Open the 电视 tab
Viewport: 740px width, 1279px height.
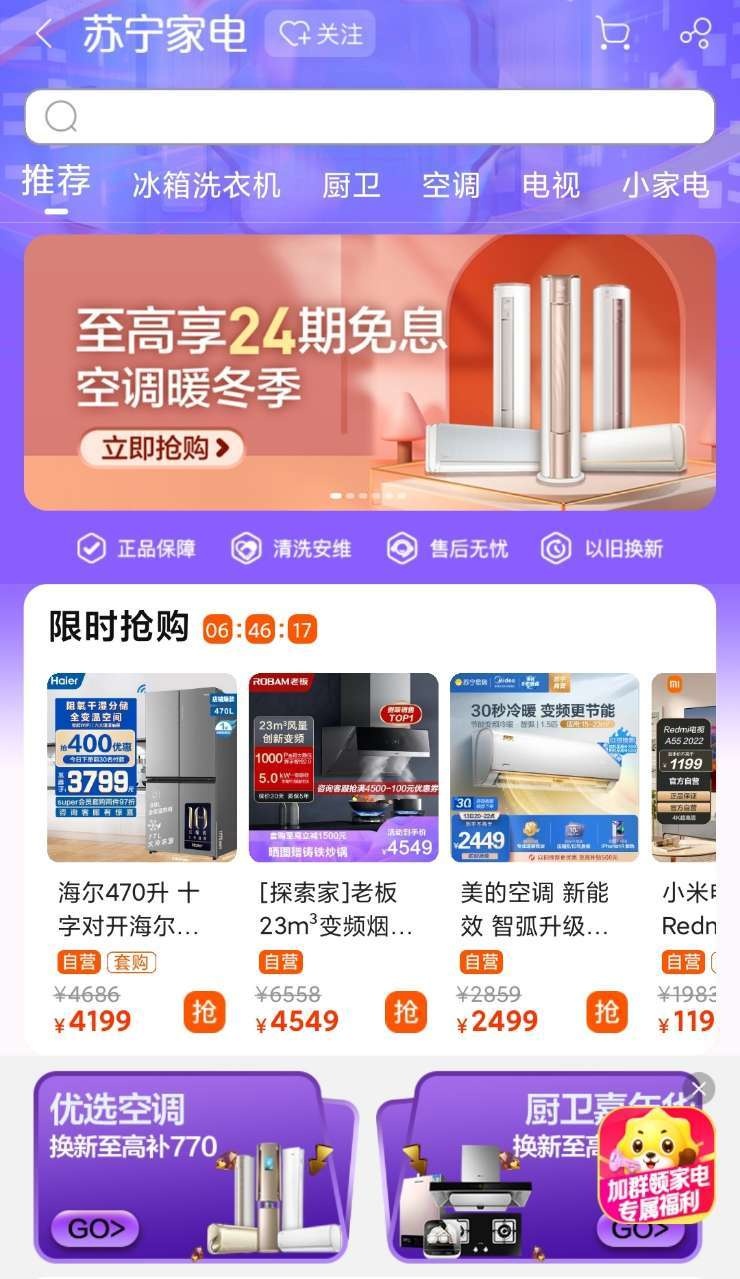pyautogui.click(x=550, y=186)
